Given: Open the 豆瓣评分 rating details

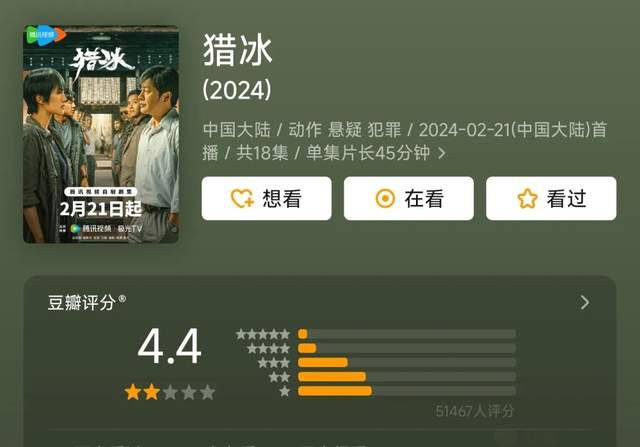Looking at the screenshot, I should tap(585, 302).
